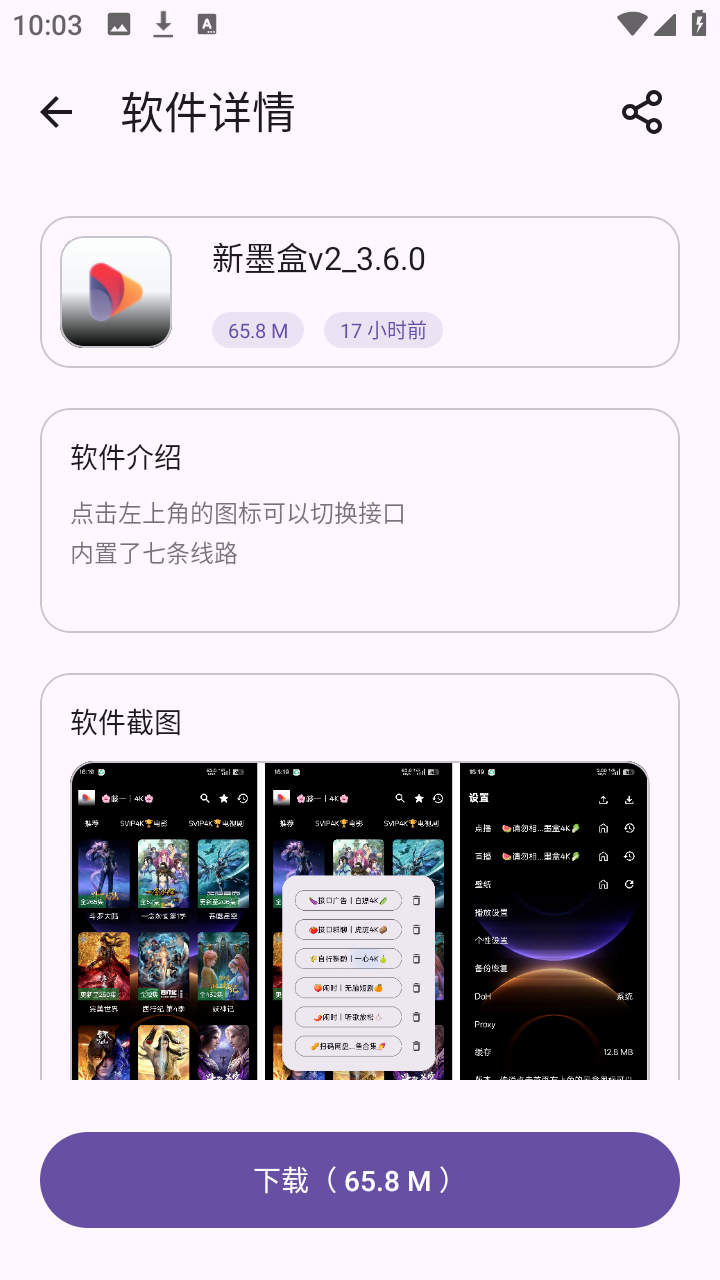Tap the 软件截图 section header
Screen dimensions: 720x1280
[124, 722]
